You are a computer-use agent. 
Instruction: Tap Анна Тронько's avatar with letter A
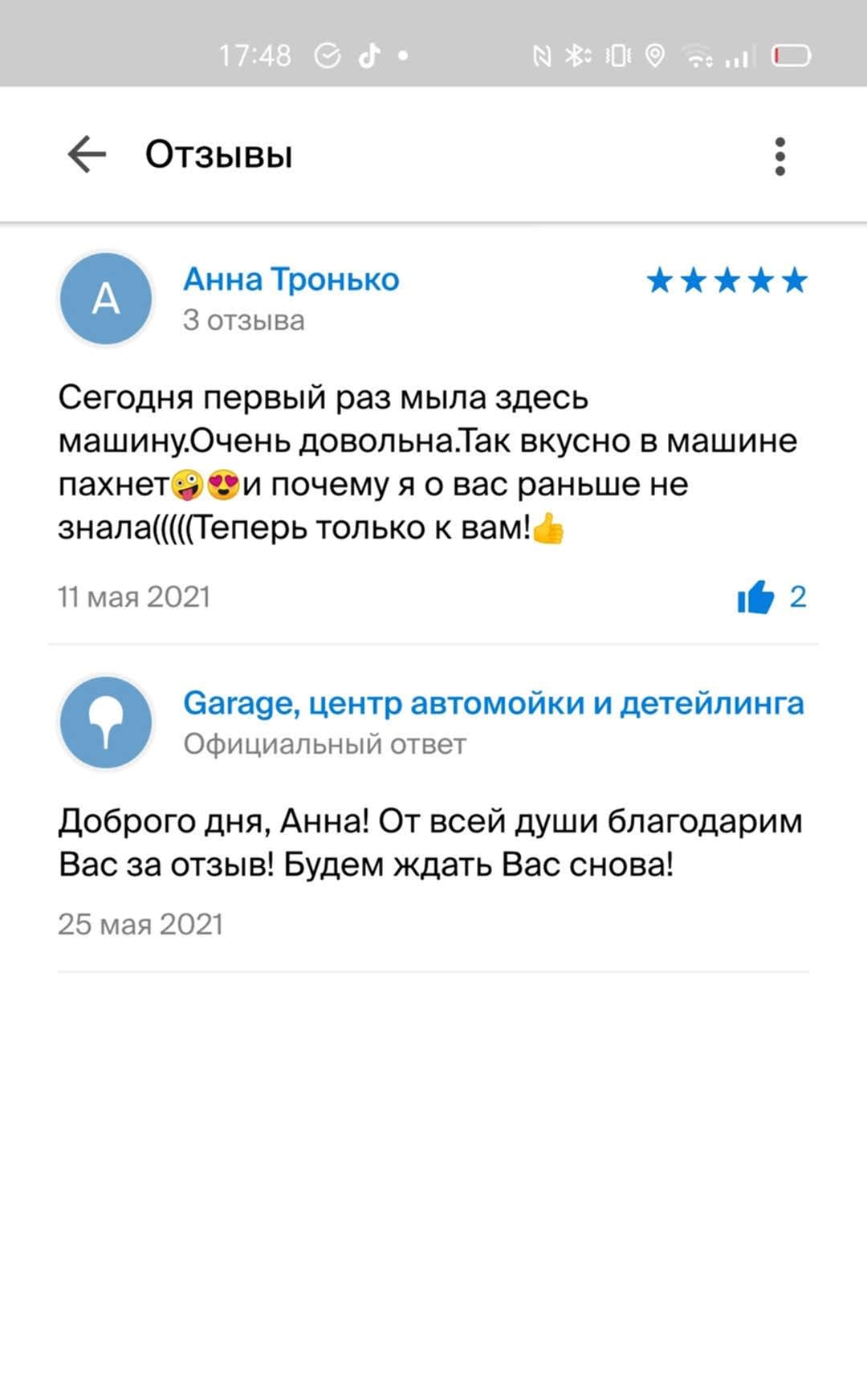coord(106,299)
